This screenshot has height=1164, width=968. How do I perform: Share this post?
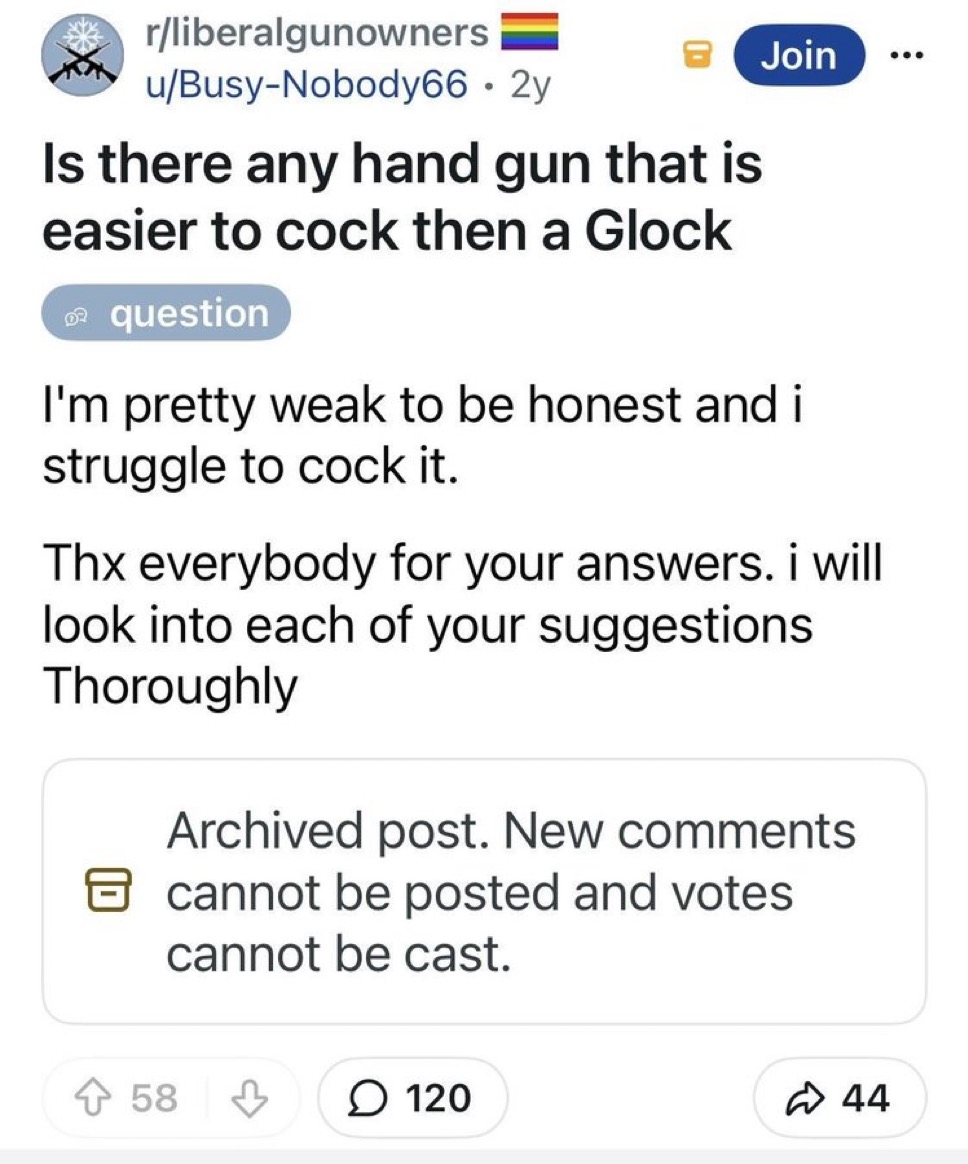coord(838,1099)
